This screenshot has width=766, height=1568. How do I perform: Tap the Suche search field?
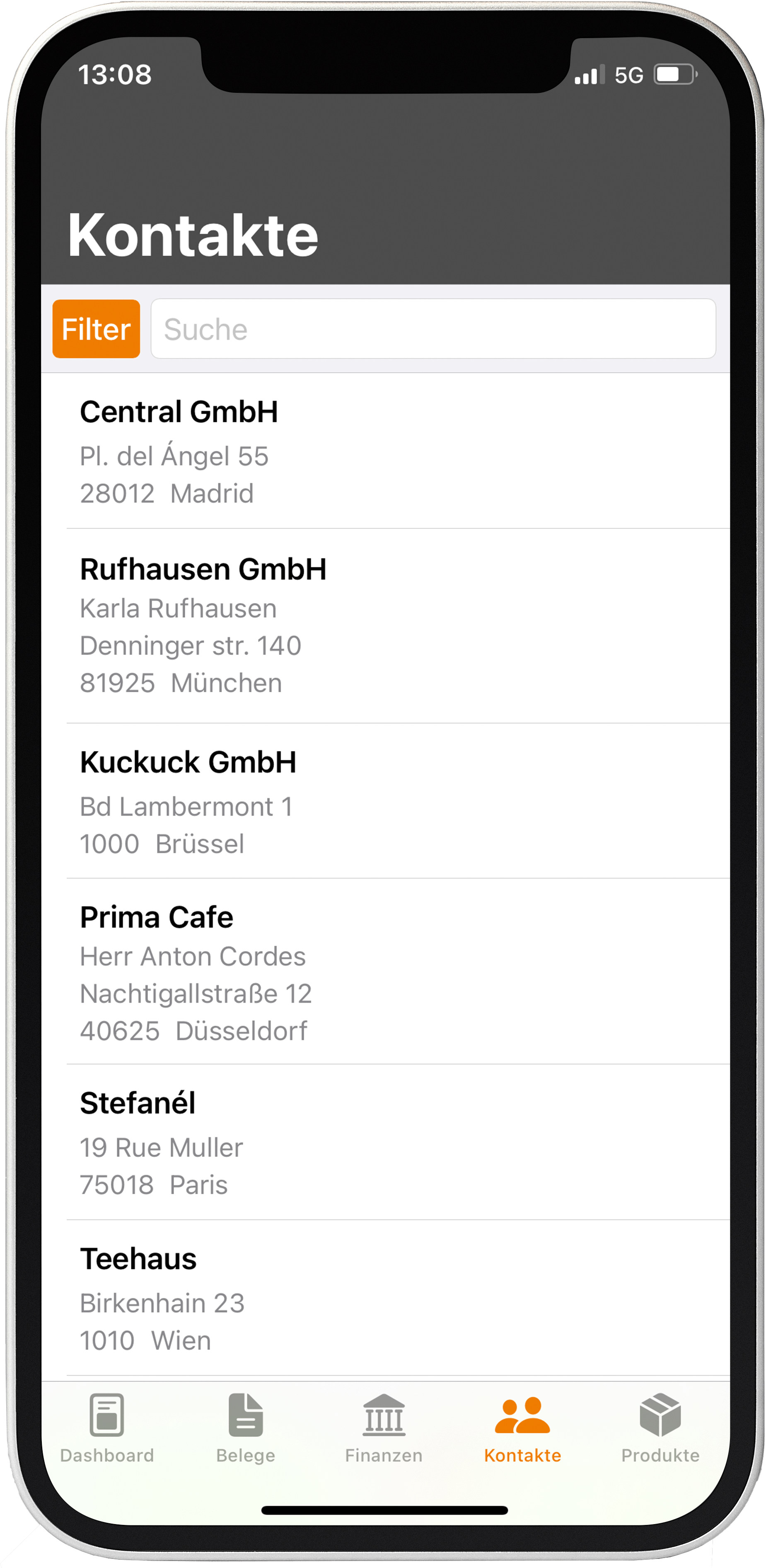tap(433, 329)
